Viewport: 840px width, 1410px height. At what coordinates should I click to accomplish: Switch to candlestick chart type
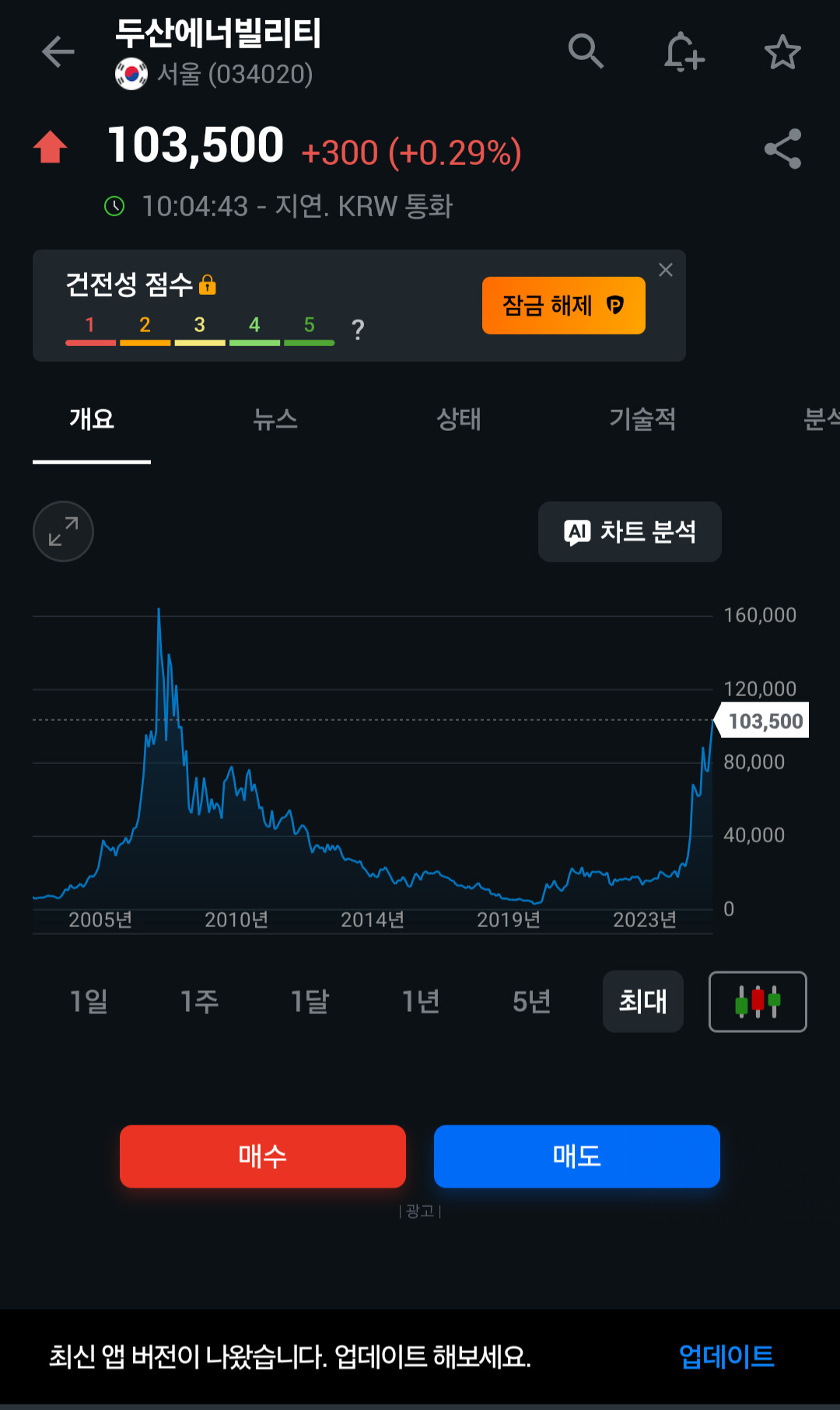point(757,1001)
